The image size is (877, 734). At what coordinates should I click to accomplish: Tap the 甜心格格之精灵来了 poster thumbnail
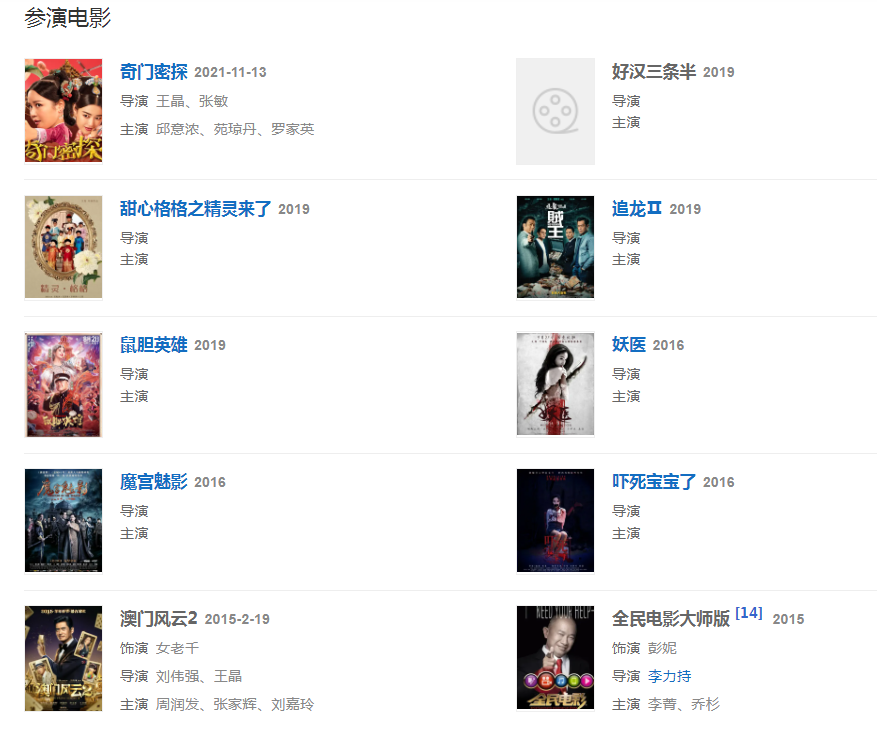[63, 247]
